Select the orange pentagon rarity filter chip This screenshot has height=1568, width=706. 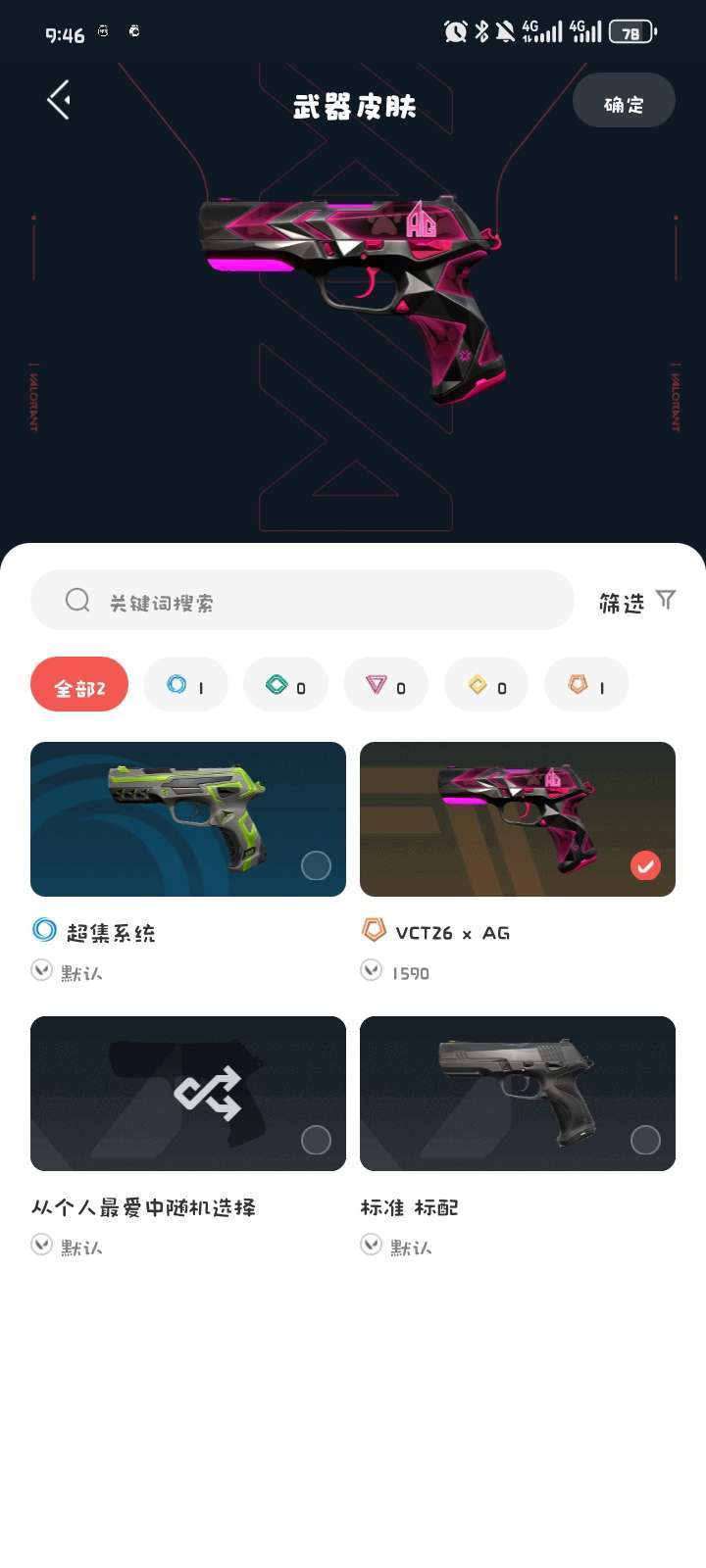(585, 685)
